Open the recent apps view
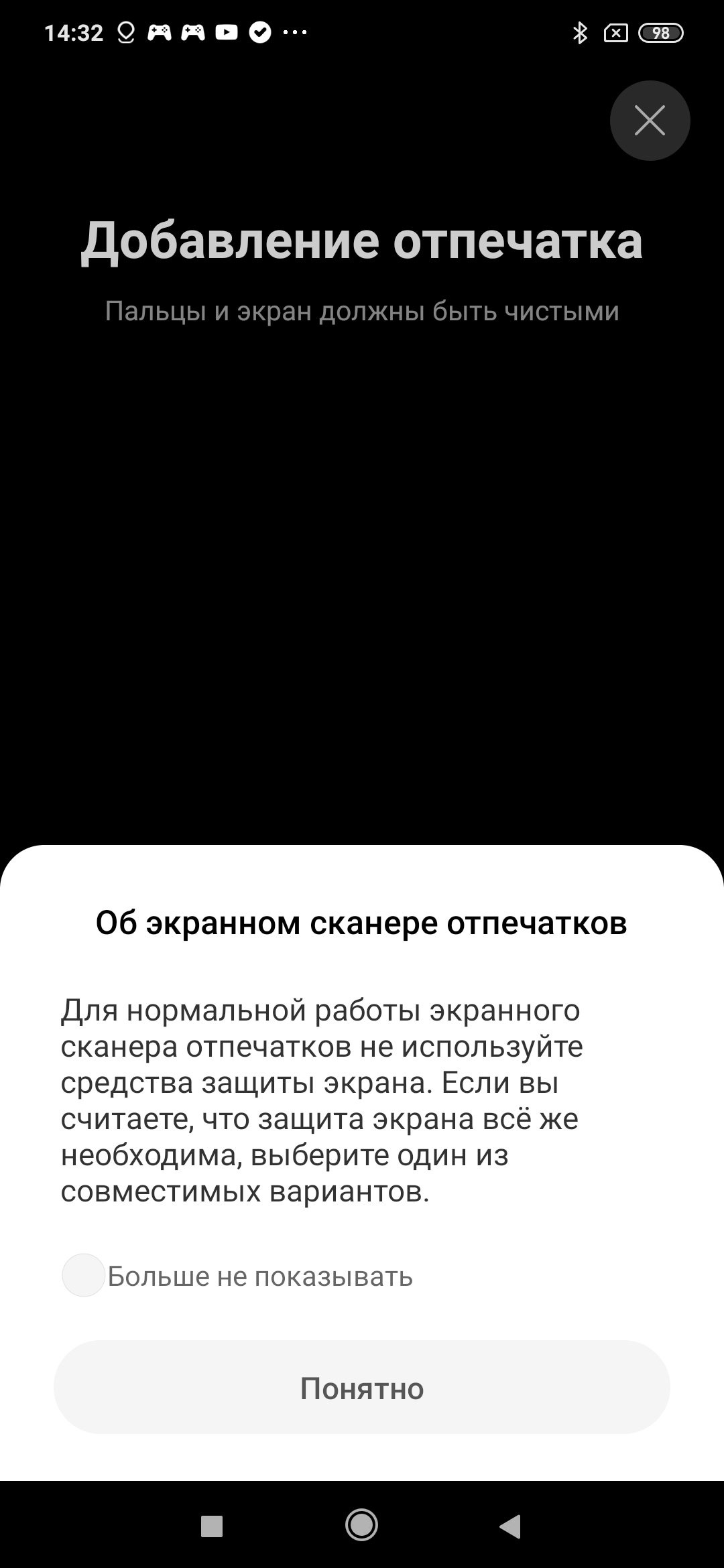724x1568 pixels. click(212, 1526)
